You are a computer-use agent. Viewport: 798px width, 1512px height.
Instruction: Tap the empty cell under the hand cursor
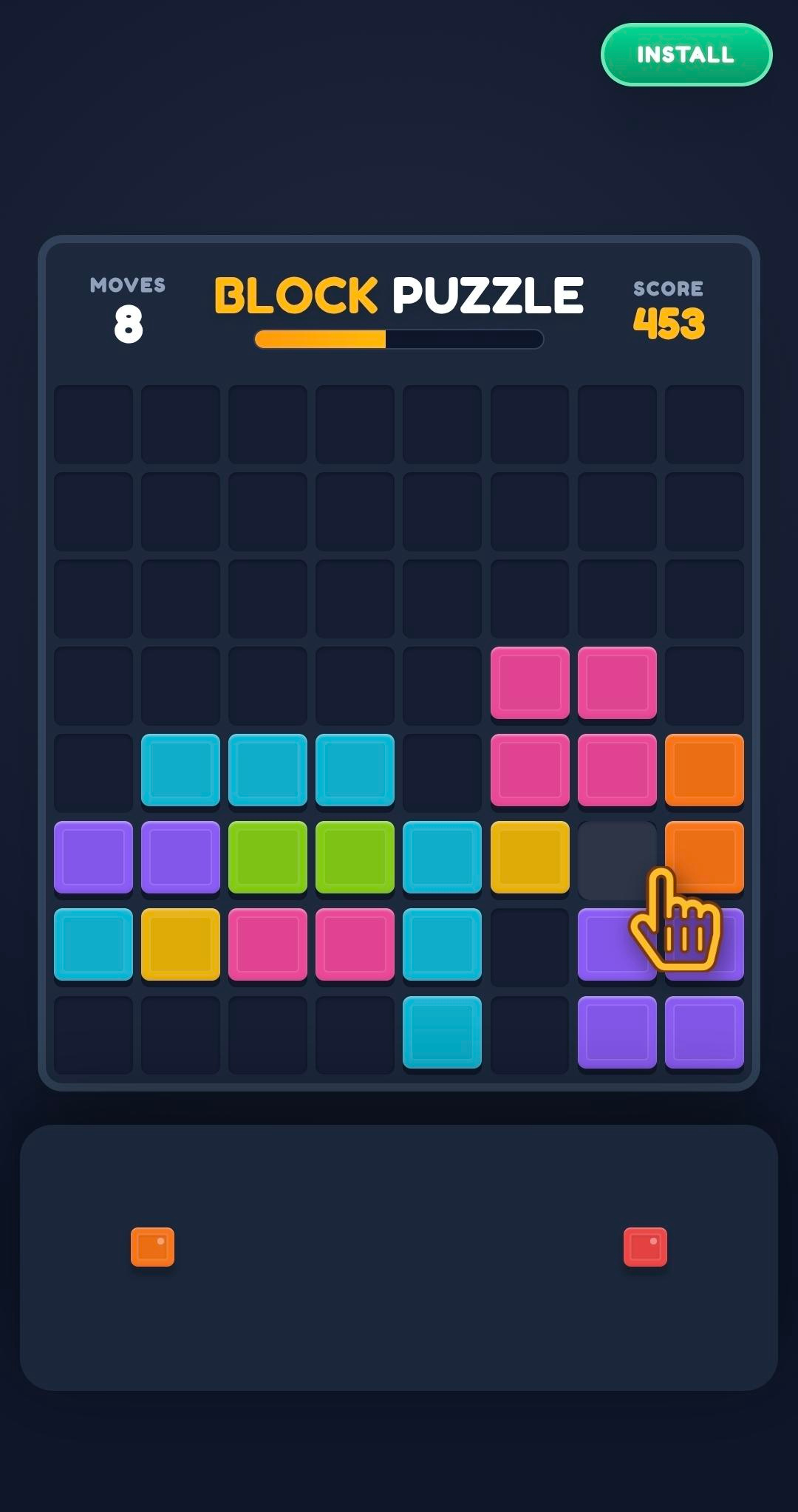pyautogui.click(x=617, y=857)
